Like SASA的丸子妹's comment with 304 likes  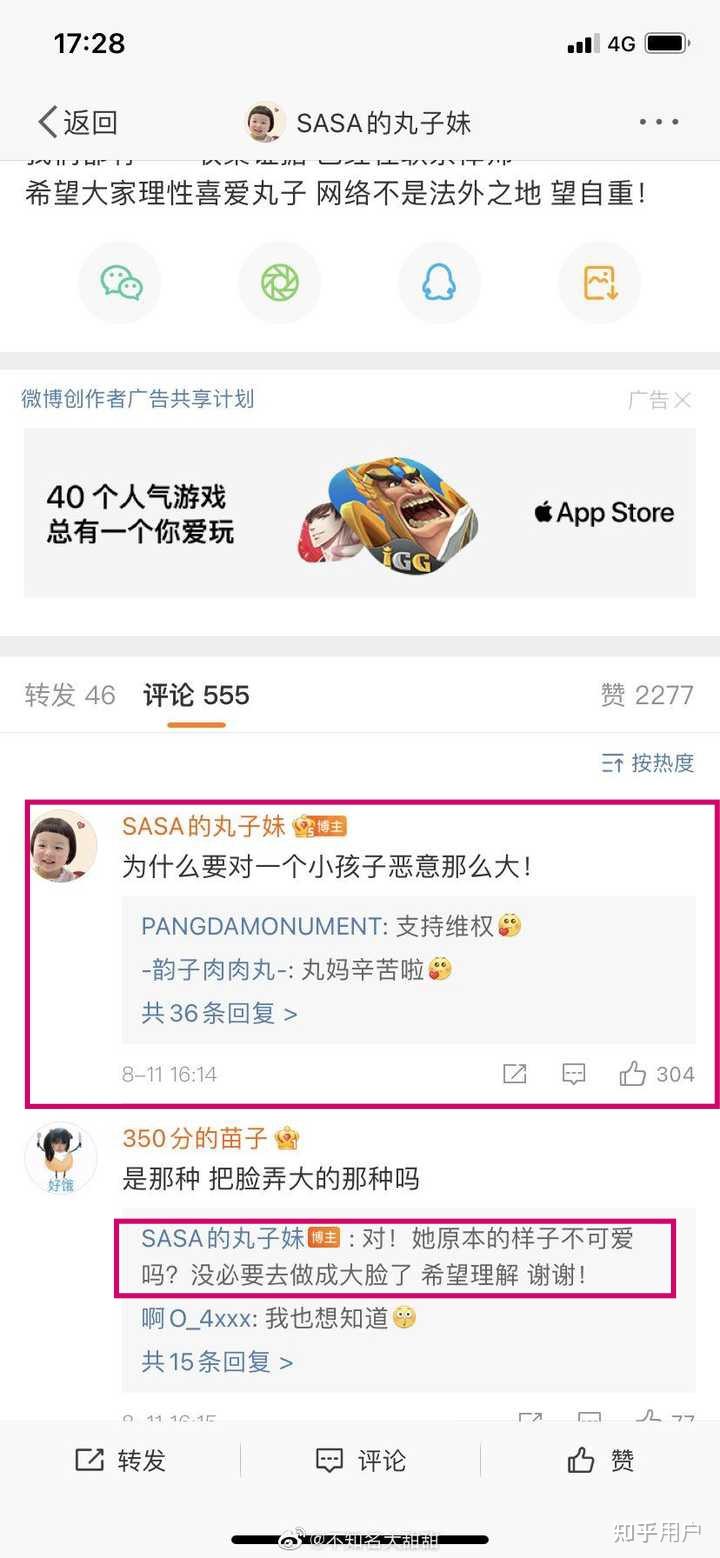point(655,1074)
